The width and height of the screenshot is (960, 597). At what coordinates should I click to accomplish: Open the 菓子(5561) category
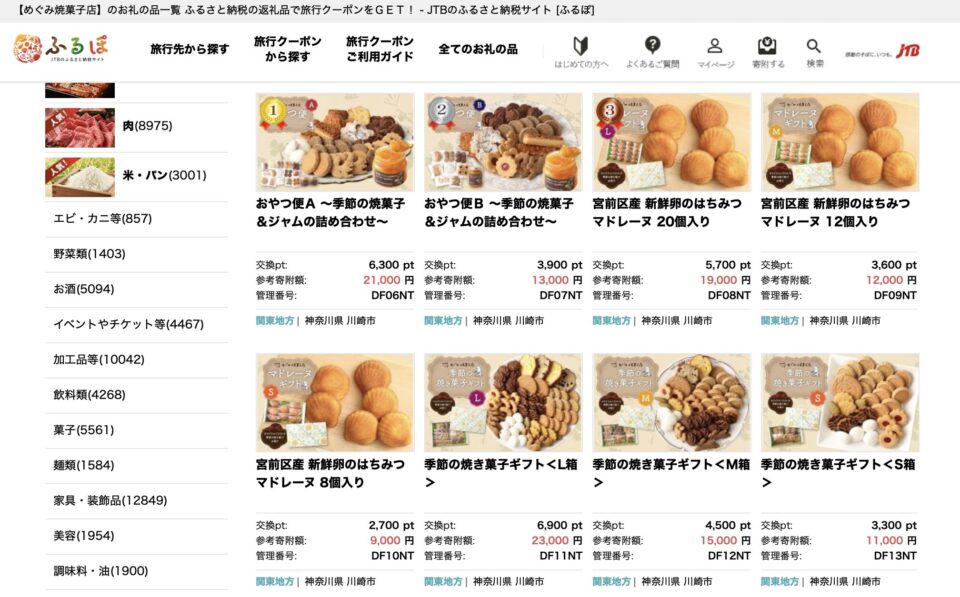[x=84, y=430]
